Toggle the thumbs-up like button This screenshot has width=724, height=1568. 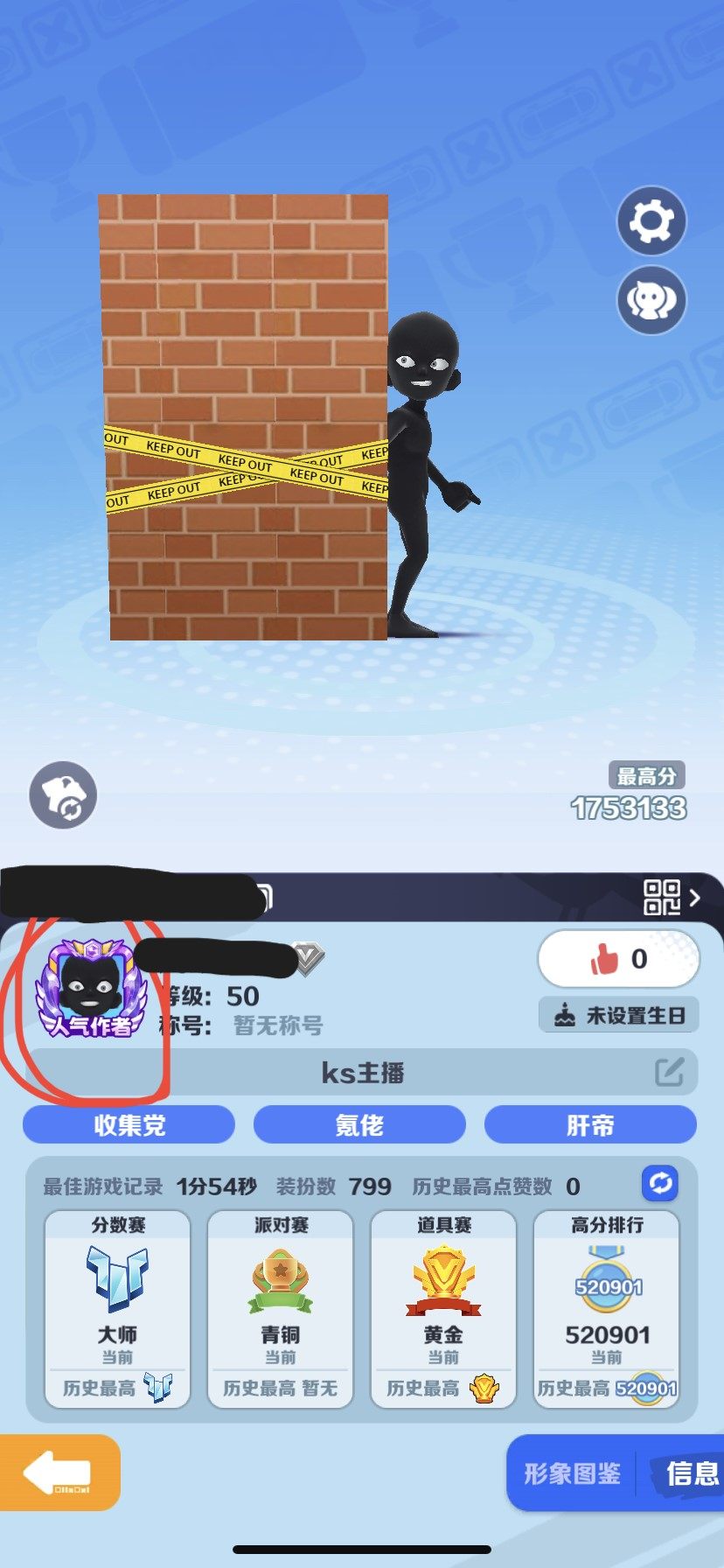pyautogui.click(x=618, y=959)
